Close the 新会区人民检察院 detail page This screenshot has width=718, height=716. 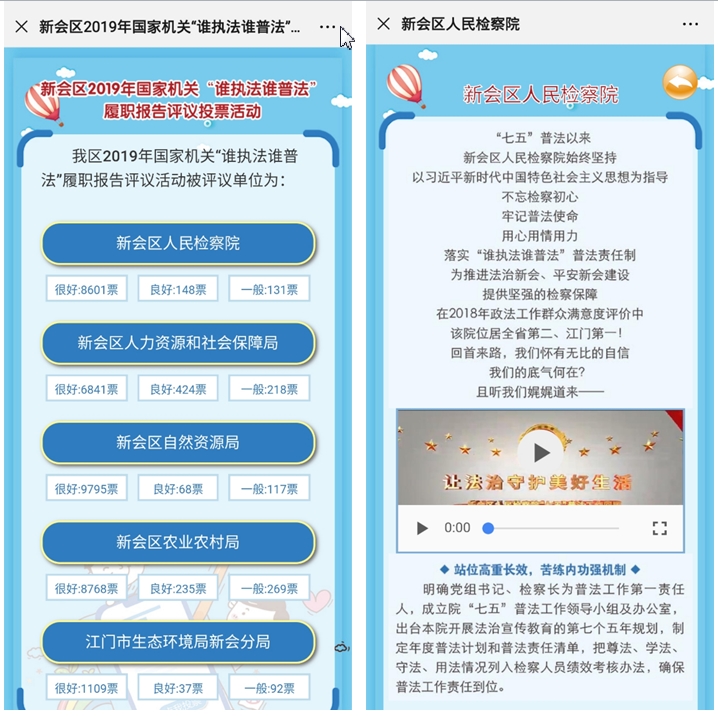[383, 24]
